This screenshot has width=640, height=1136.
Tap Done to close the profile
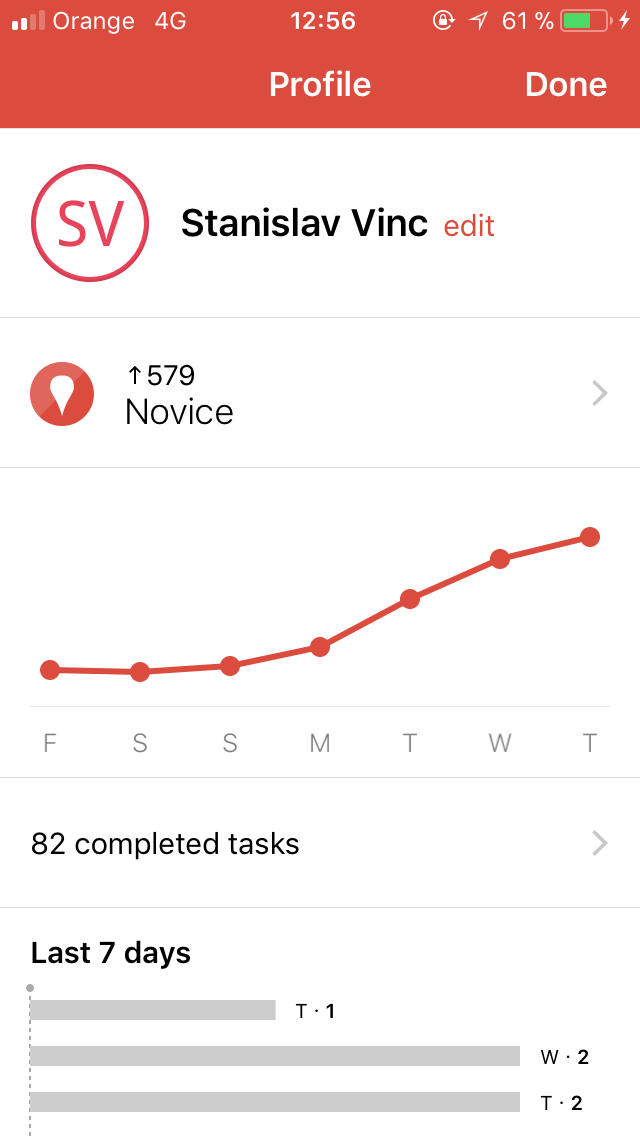[565, 85]
